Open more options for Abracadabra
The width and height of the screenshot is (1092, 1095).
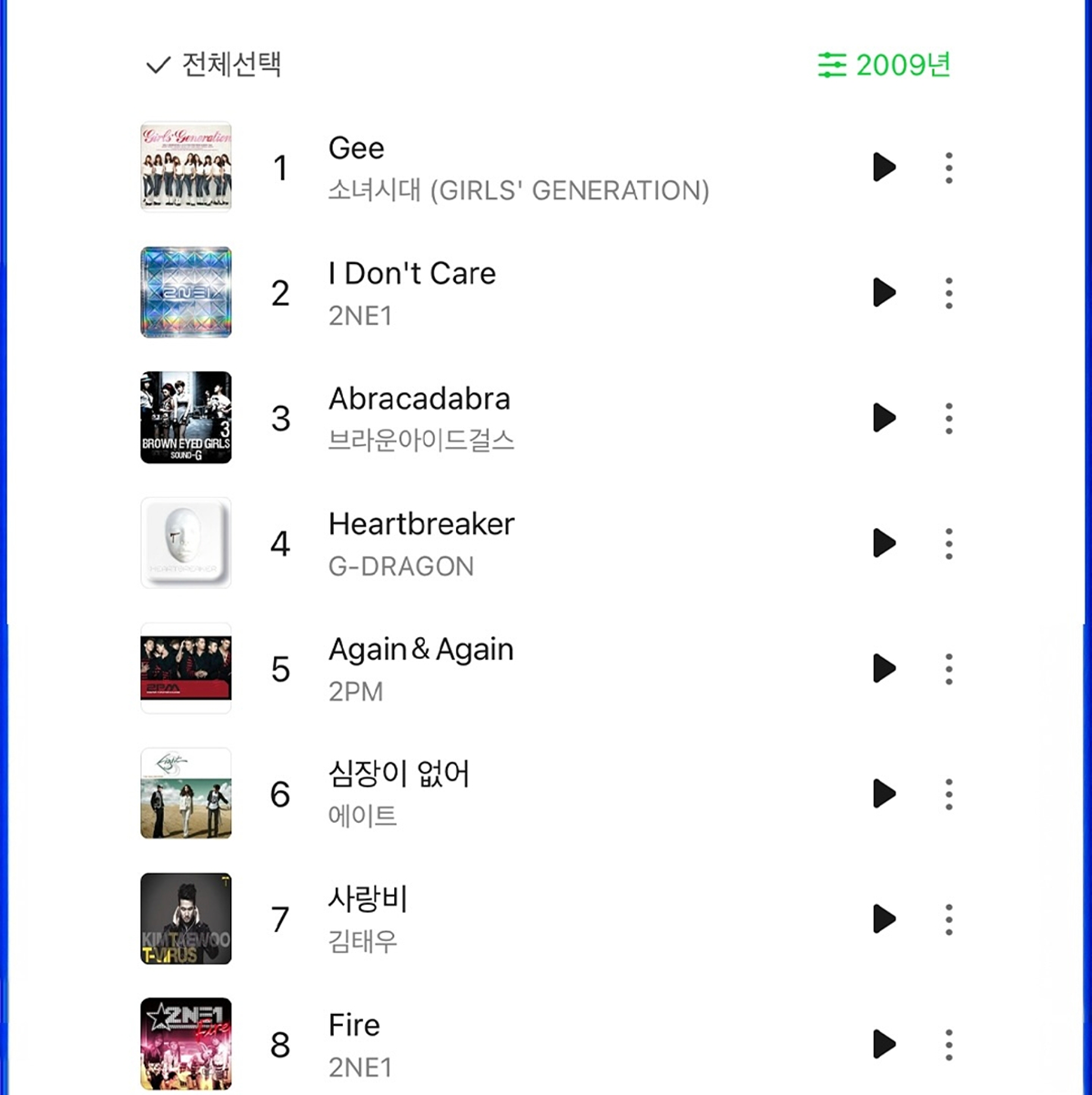pyautogui.click(x=949, y=418)
